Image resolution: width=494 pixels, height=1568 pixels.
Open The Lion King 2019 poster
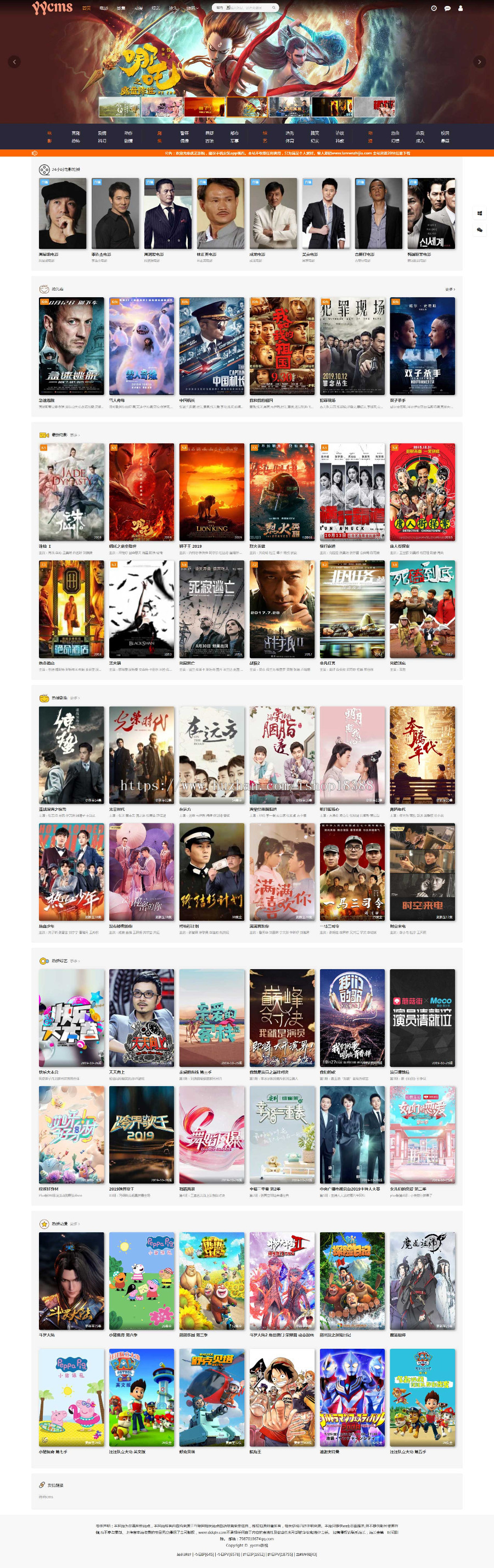(x=212, y=491)
